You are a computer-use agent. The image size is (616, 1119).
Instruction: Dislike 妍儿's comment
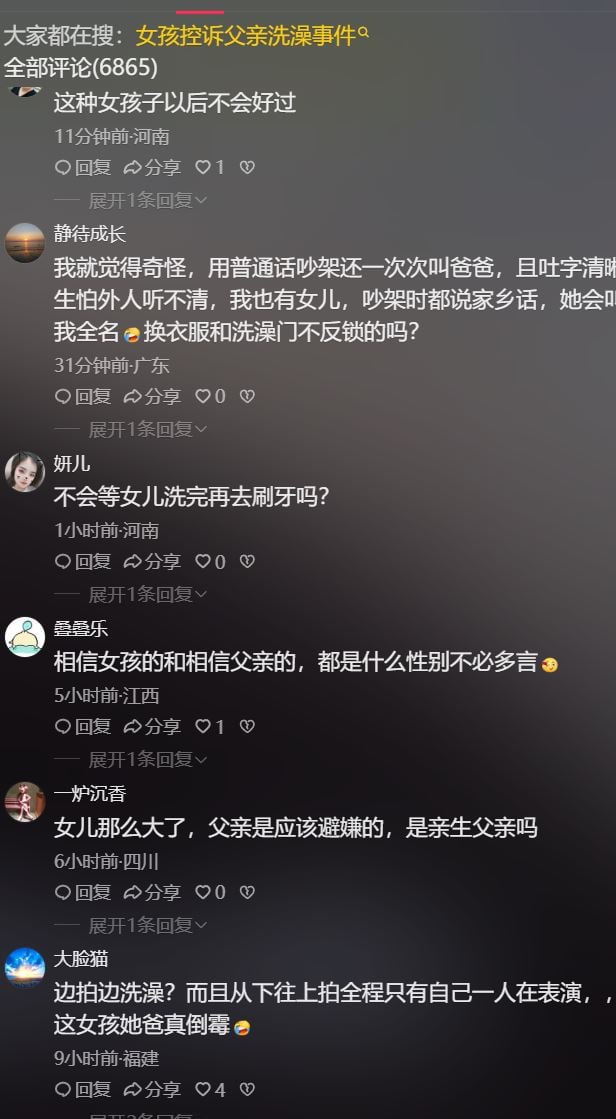click(x=248, y=561)
